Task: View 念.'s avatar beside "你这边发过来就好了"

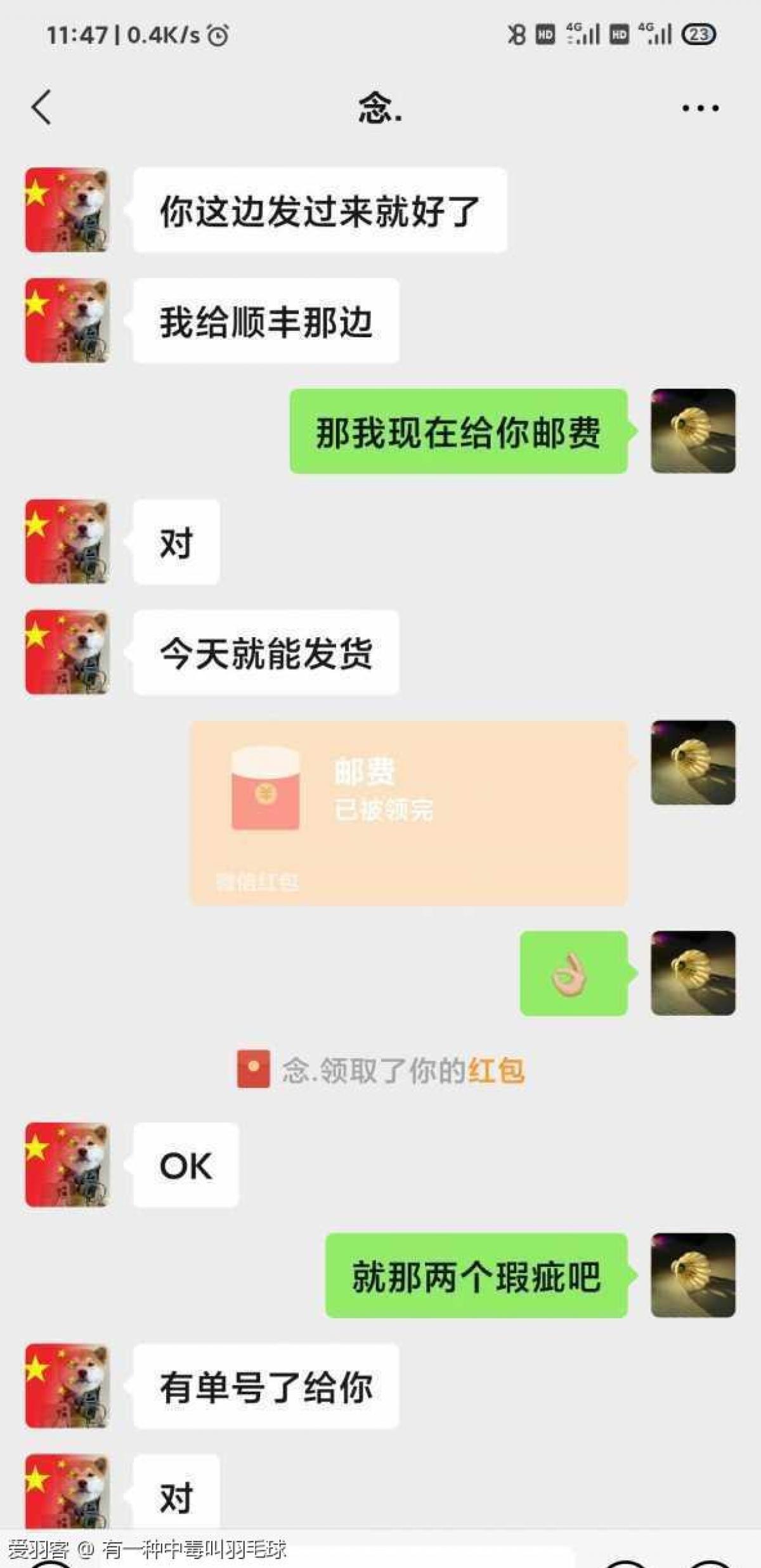Action: [x=67, y=211]
